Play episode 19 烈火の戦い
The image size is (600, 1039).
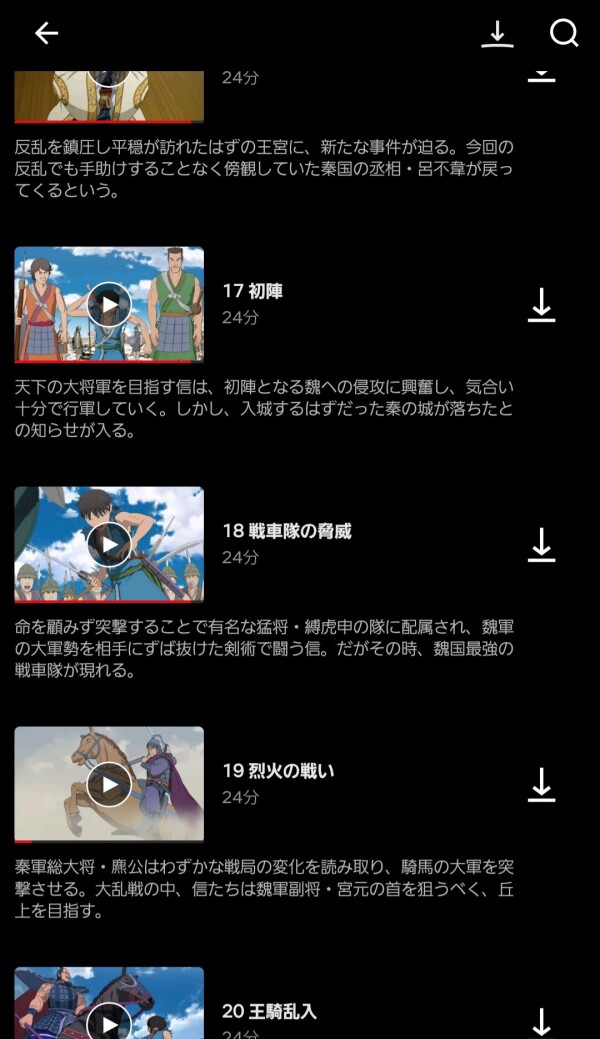pos(109,784)
